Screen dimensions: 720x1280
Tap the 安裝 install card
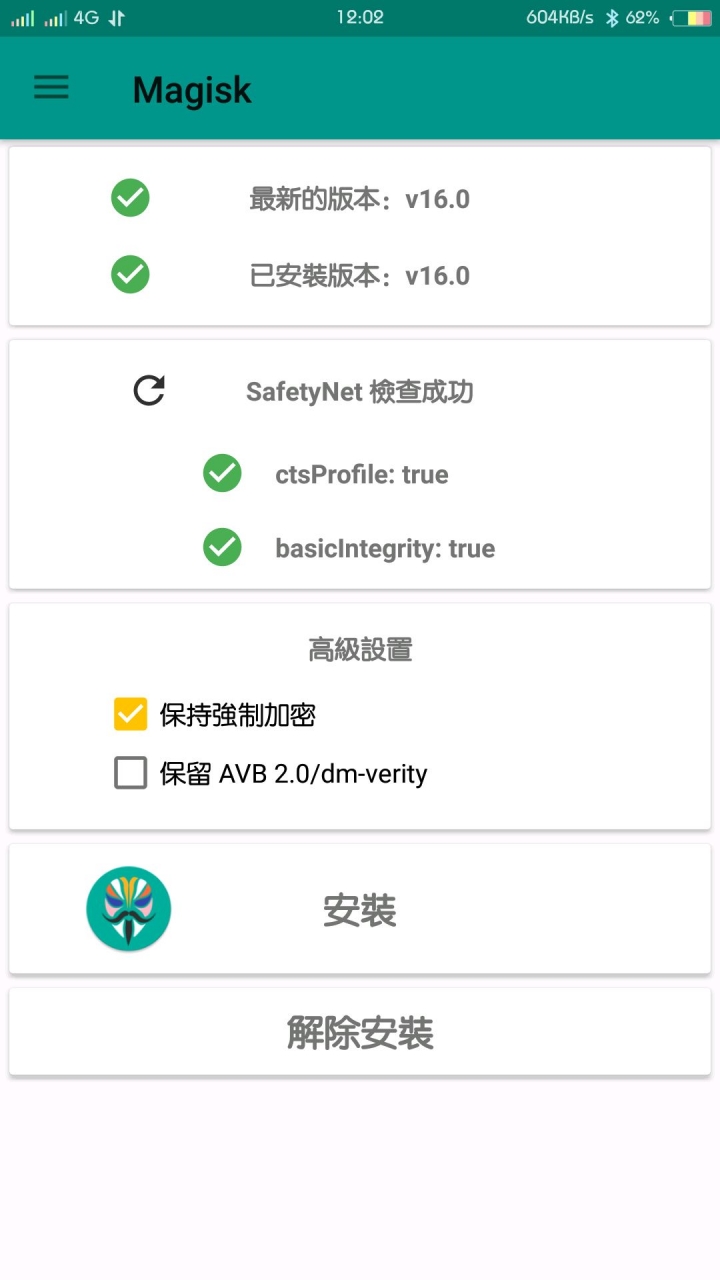coord(360,909)
